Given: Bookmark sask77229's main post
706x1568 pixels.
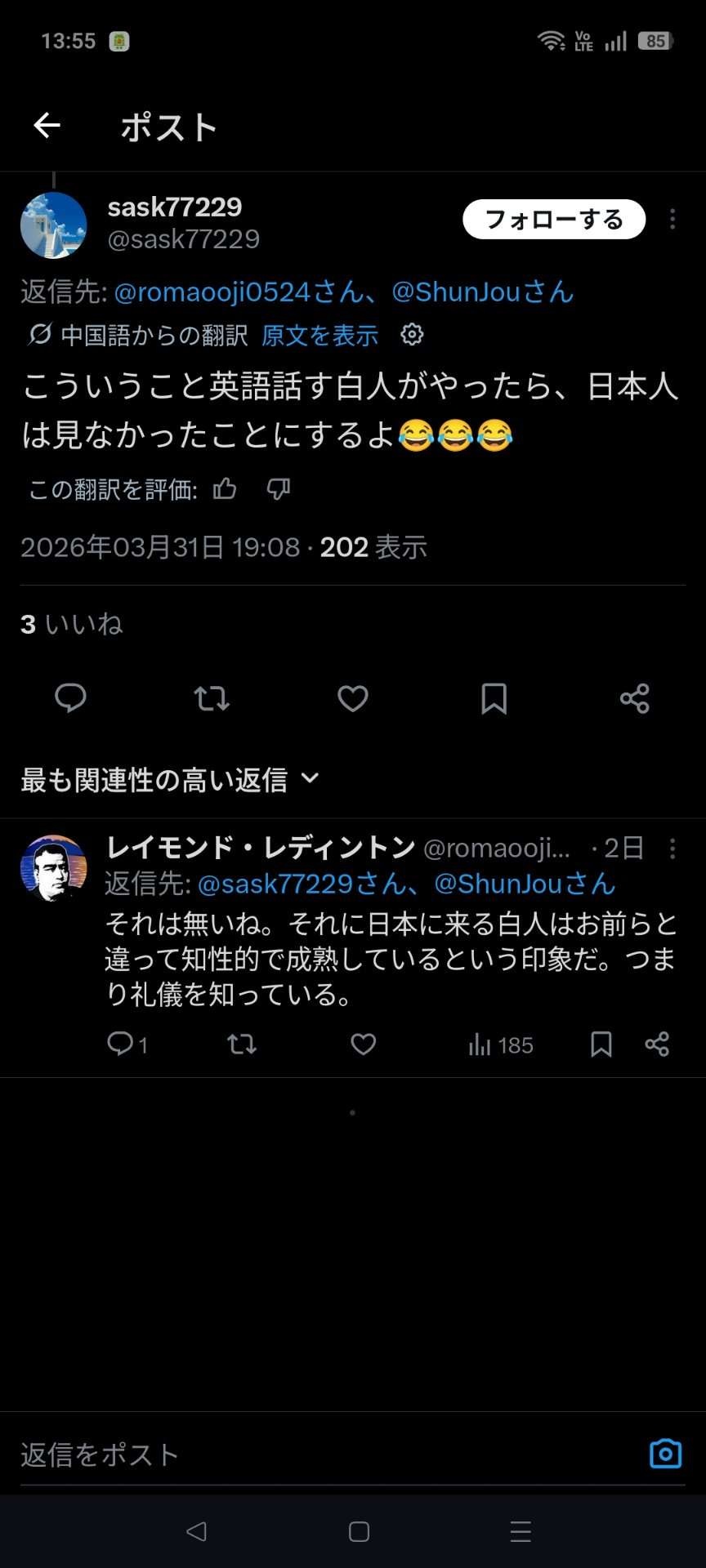Looking at the screenshot, I should [494, 698].
